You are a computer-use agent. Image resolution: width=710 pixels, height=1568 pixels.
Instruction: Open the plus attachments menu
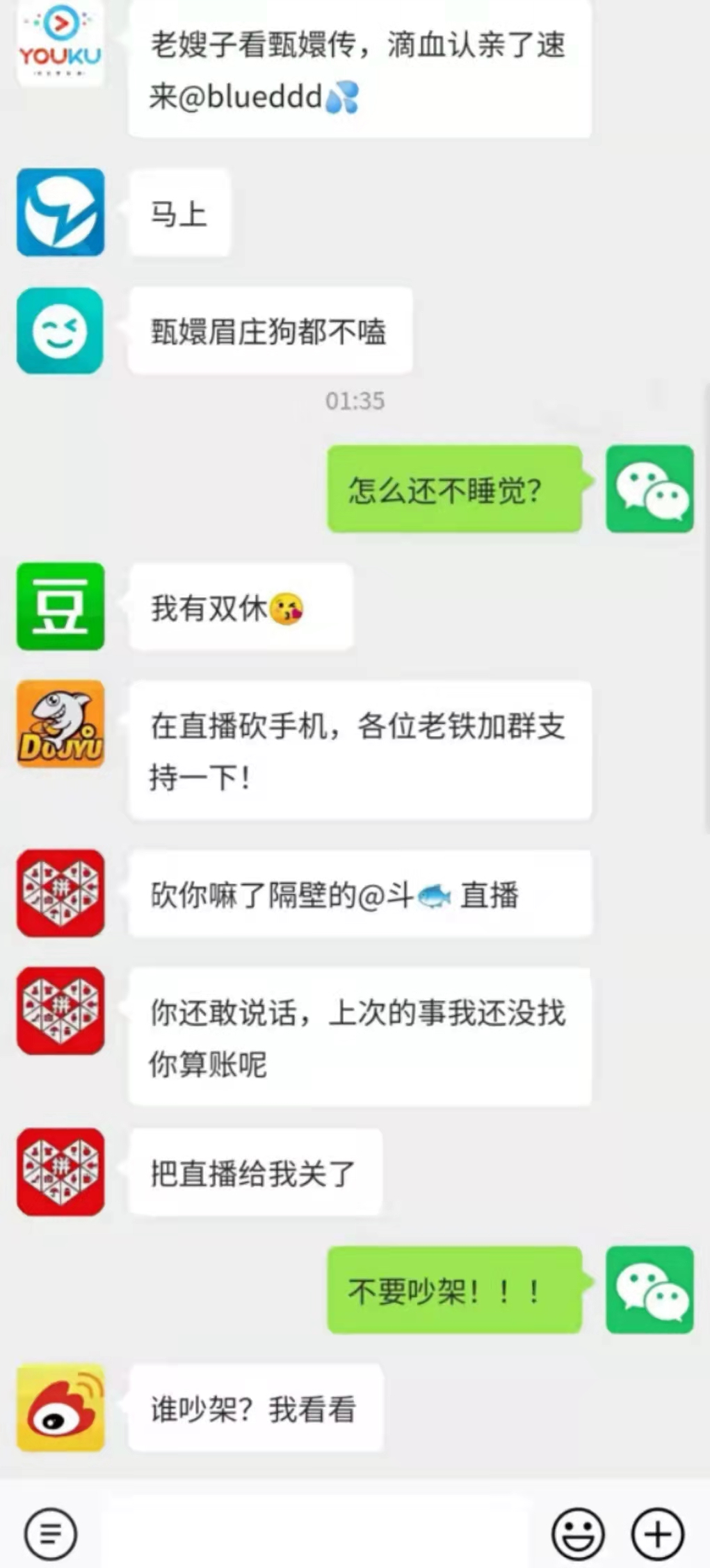tap(657, 1533)
